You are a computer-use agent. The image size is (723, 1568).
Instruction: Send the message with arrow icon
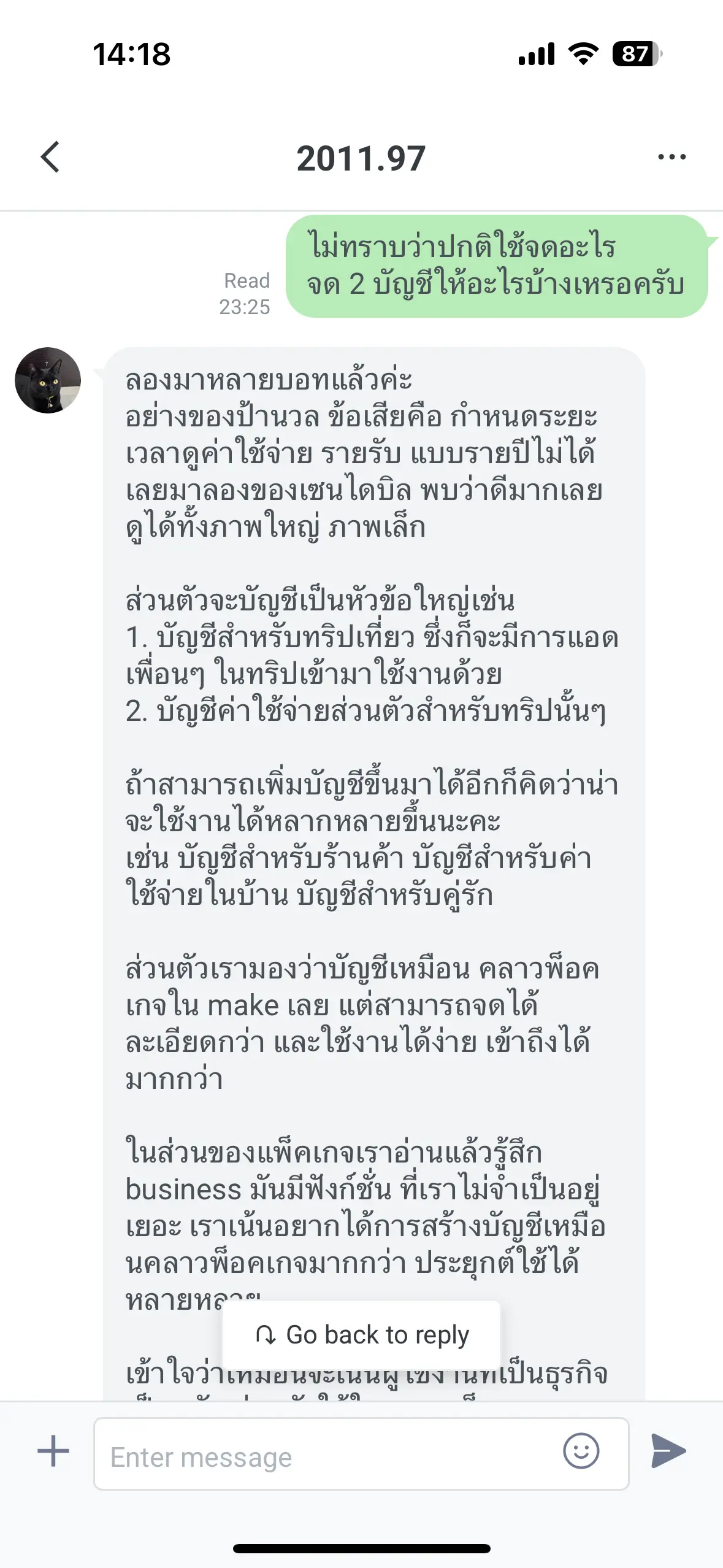click(x=668, y=1451)
